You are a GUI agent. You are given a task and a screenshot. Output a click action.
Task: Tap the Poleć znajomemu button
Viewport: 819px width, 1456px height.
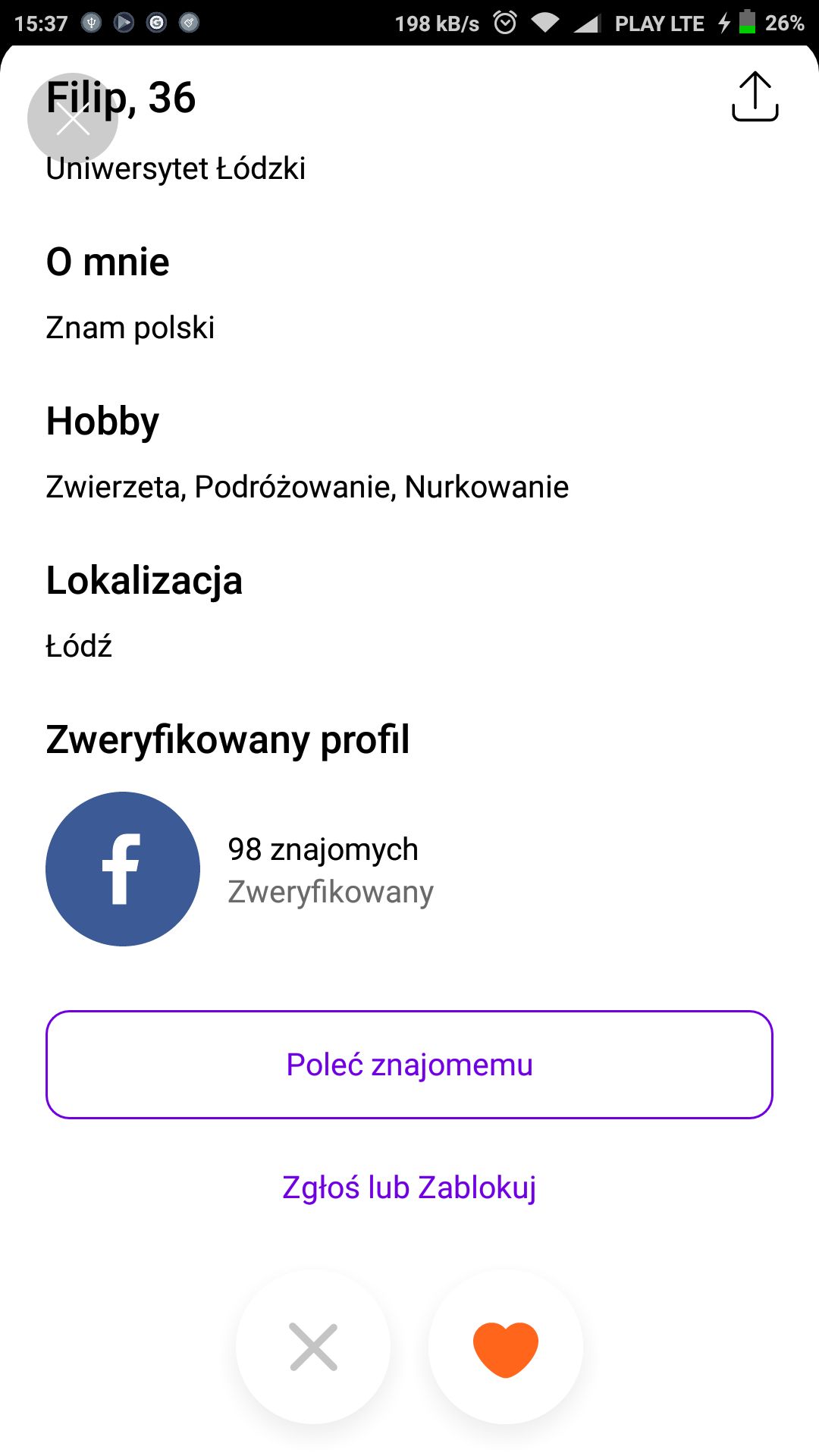coord(409,1064)
